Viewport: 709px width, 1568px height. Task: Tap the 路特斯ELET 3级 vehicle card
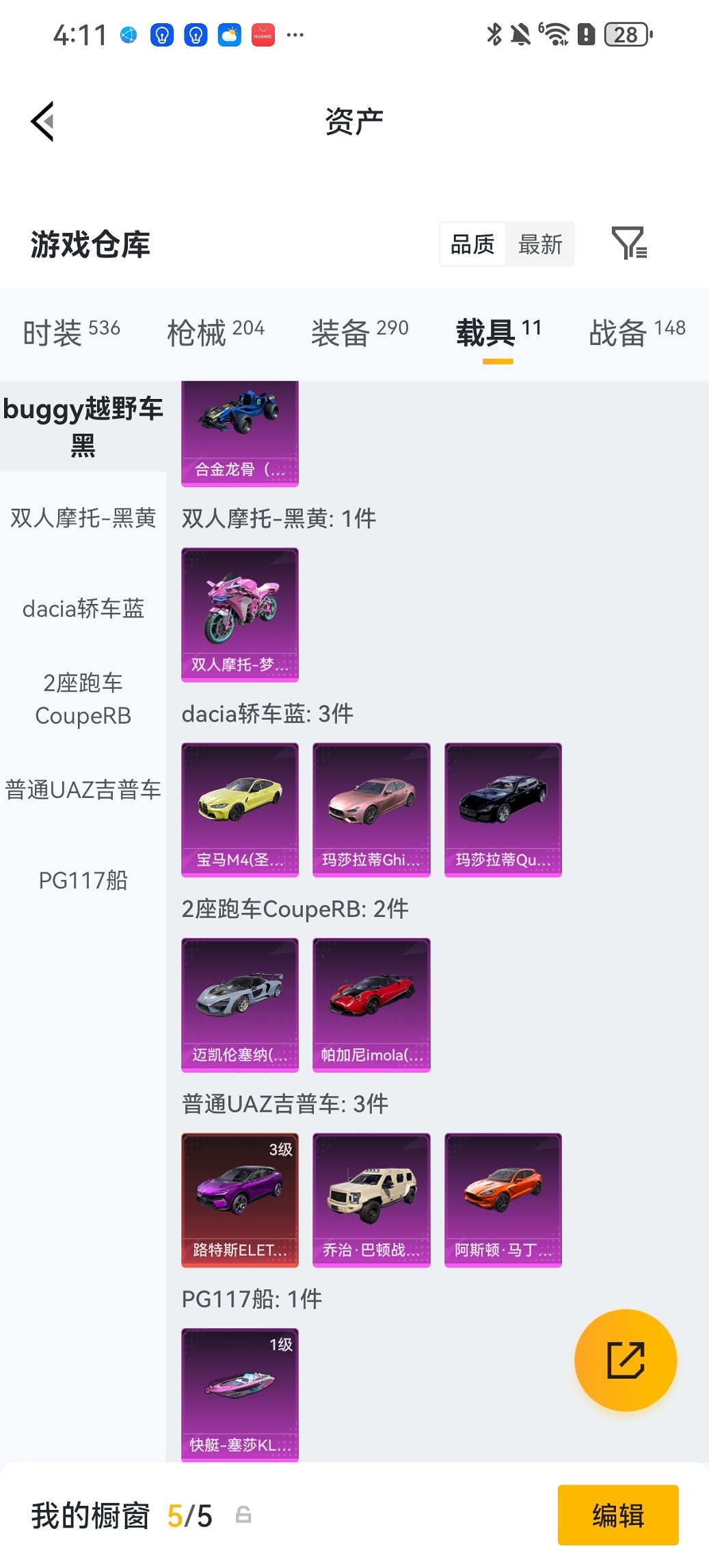point(240,1199)
